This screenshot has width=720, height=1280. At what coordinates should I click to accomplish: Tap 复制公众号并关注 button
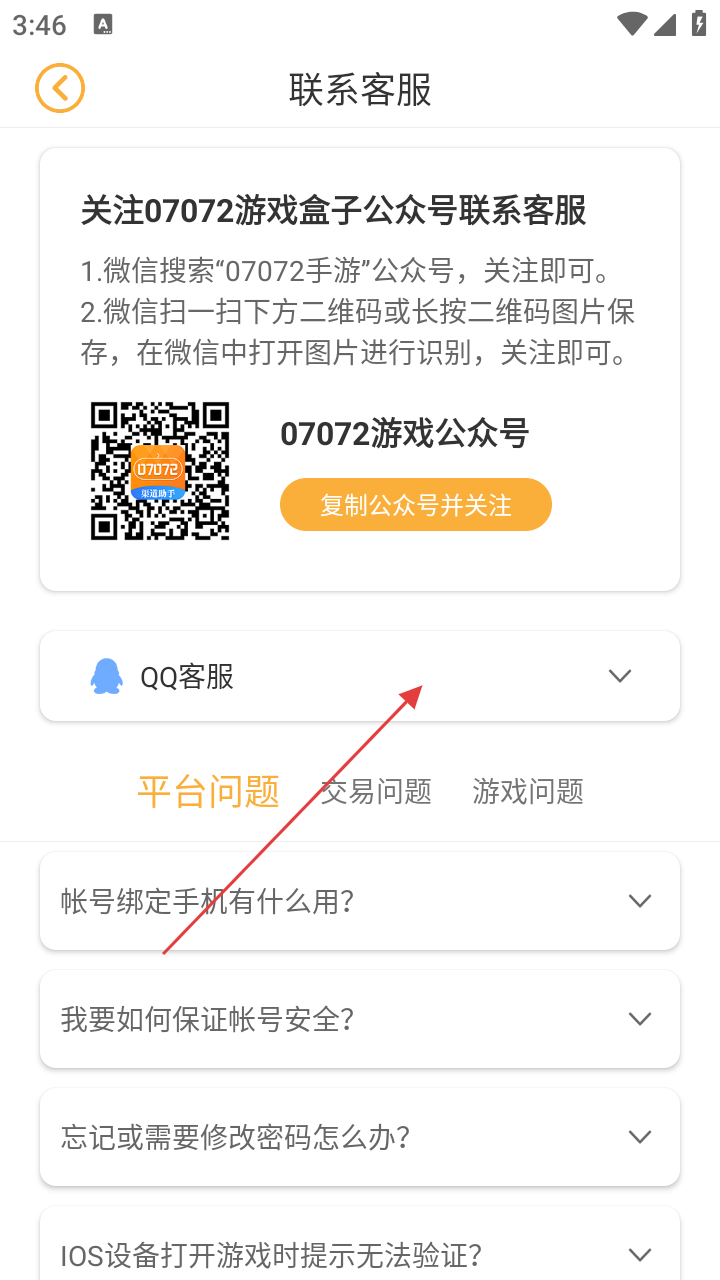click(415, 505)
